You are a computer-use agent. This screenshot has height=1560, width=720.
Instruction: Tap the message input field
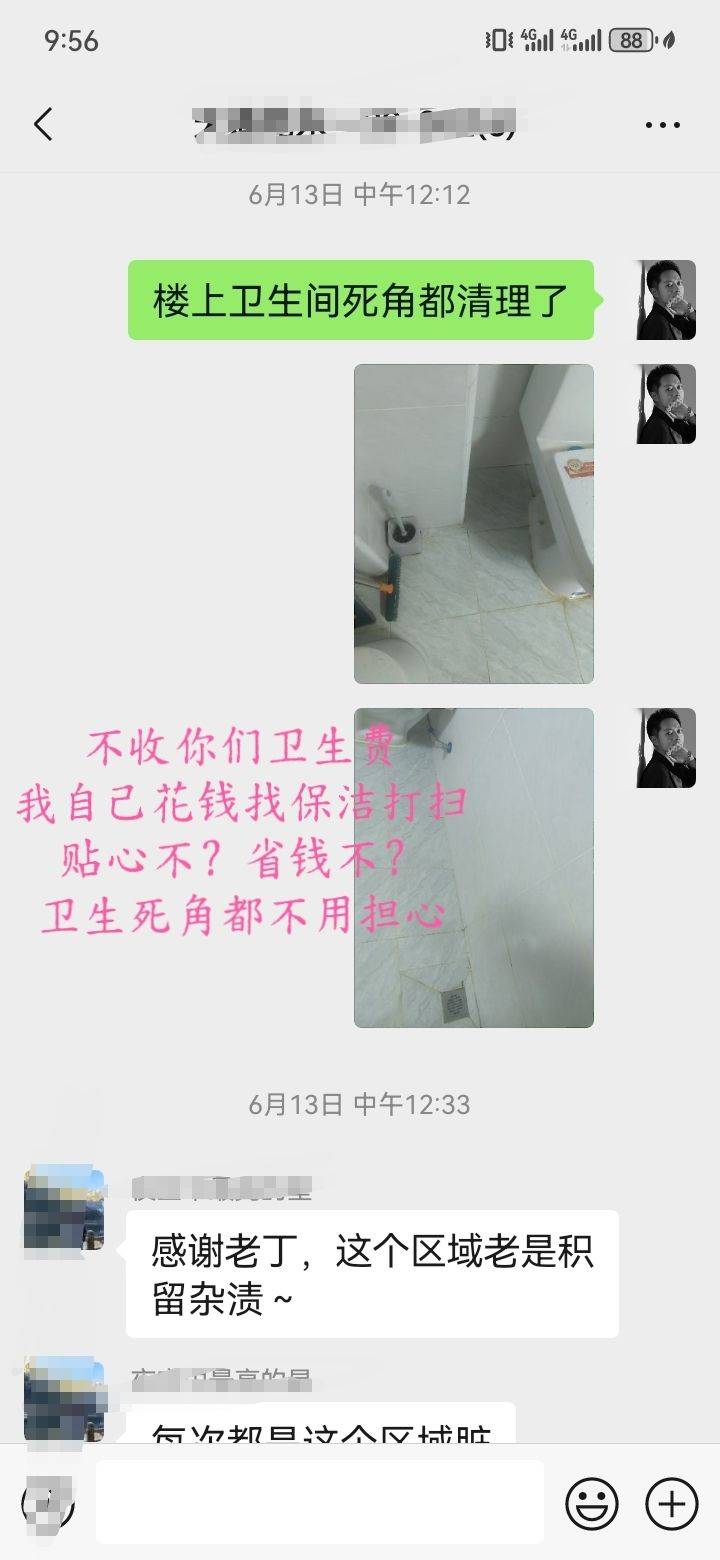[x=320, y=1501]
